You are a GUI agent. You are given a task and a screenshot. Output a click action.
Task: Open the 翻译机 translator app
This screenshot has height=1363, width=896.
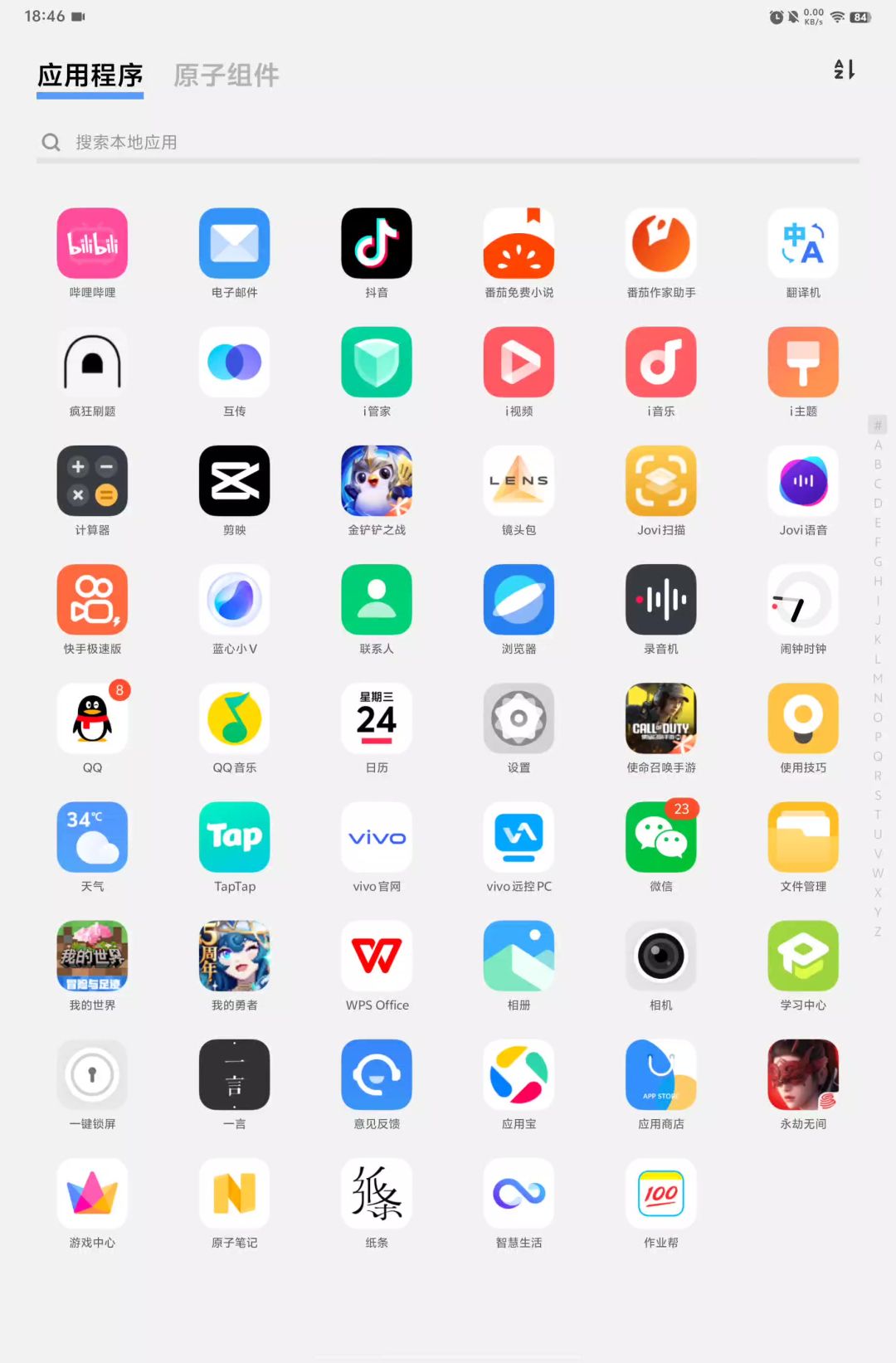pos(802,244)
